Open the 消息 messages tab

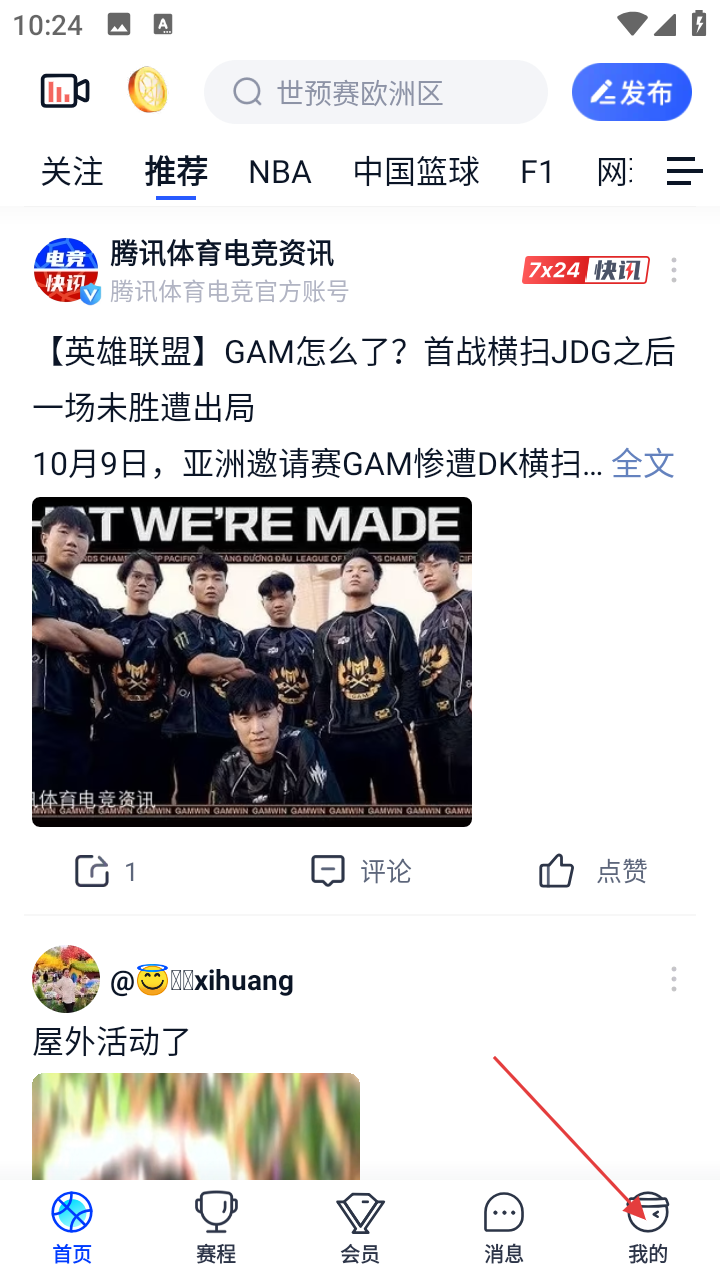click(x=504, y=1228)
